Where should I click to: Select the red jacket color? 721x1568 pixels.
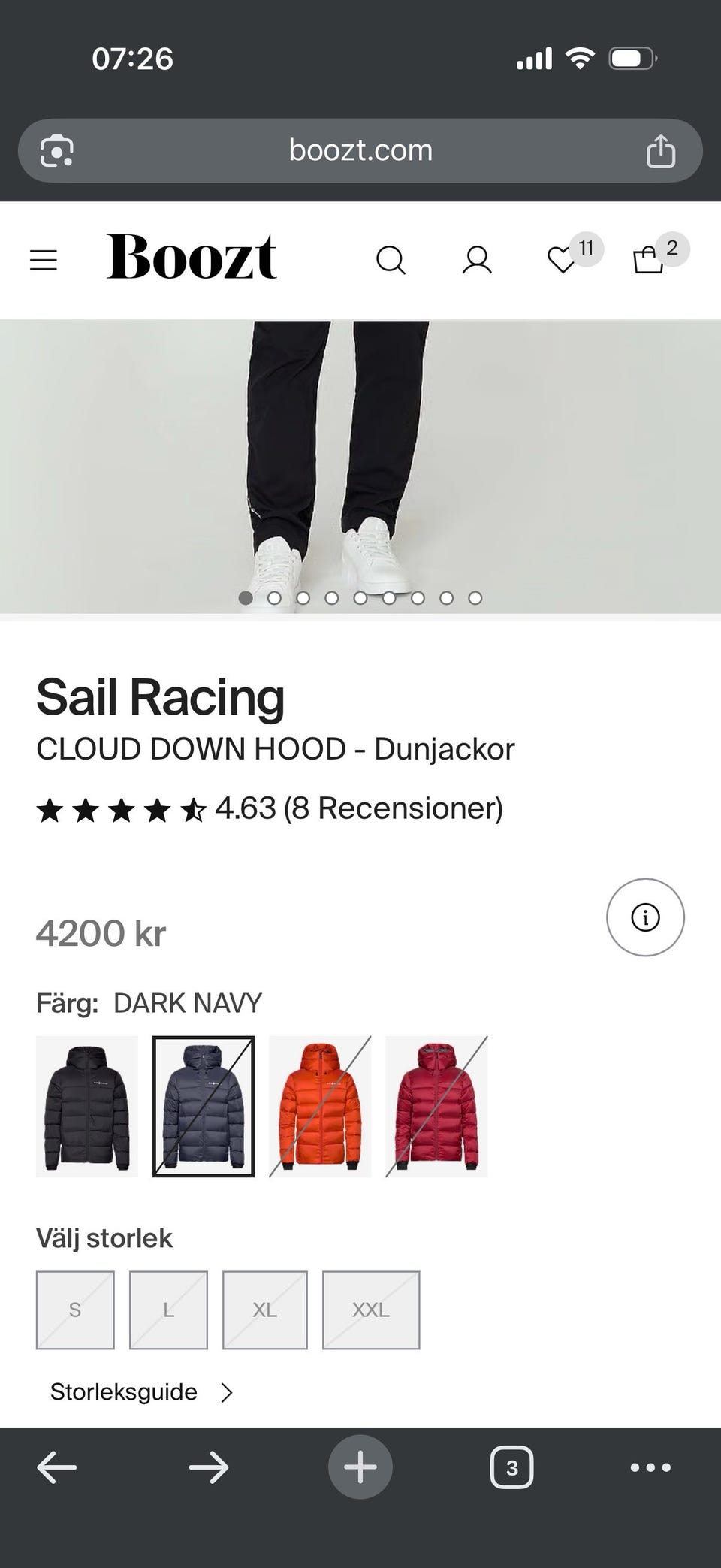[436, 1106]
